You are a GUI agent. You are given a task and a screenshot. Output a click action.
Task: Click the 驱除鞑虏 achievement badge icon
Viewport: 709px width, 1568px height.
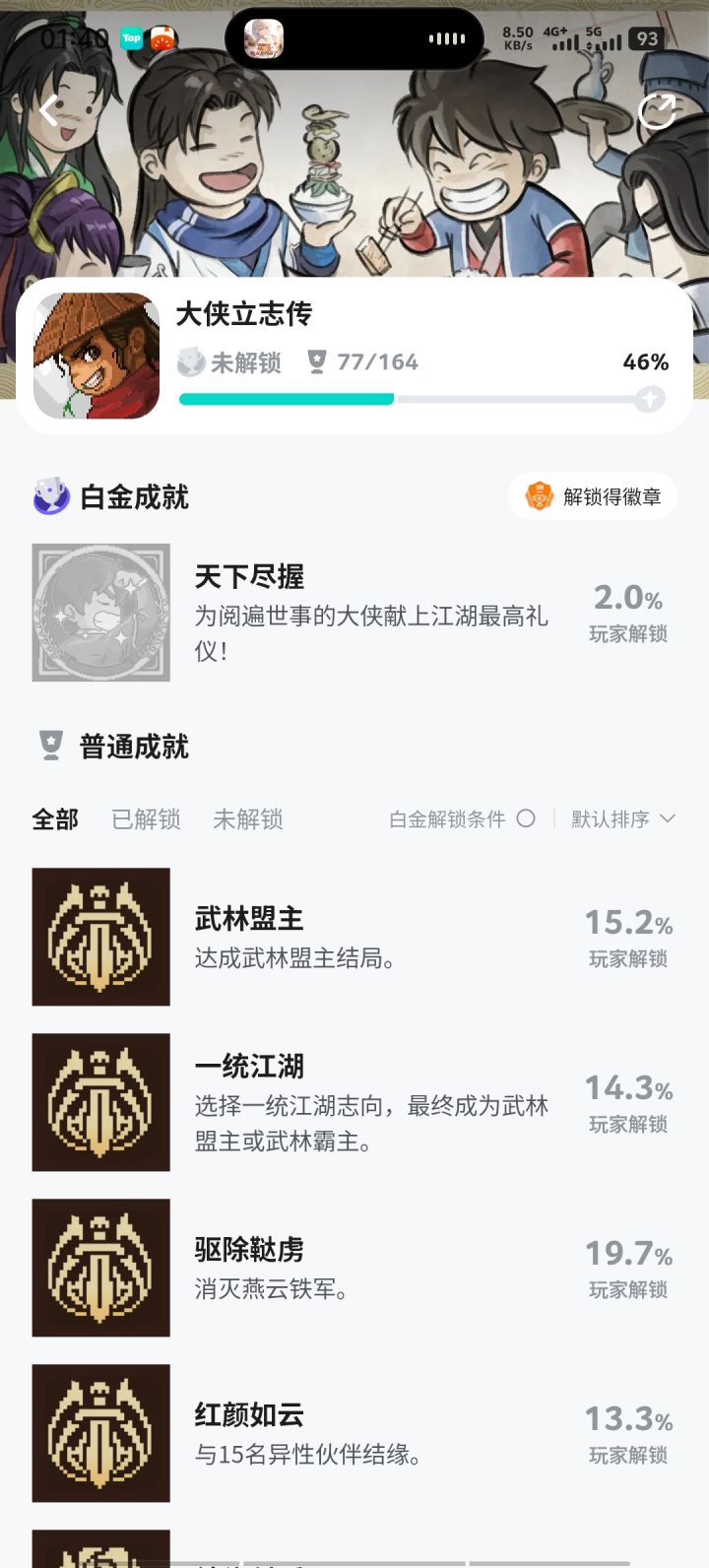pos(99,1268)
